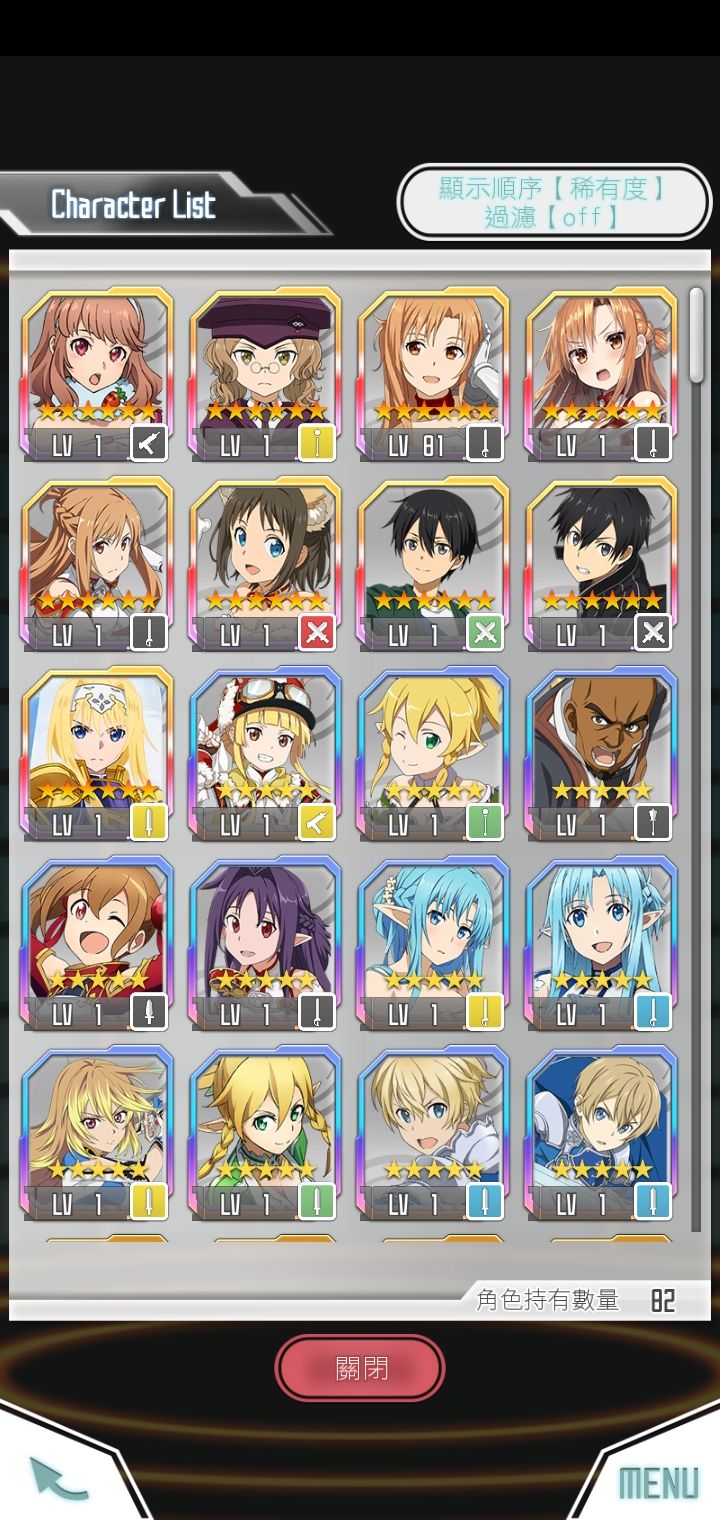
Task: Select the dagger icon on the hatted character's card
Action: 314,445
